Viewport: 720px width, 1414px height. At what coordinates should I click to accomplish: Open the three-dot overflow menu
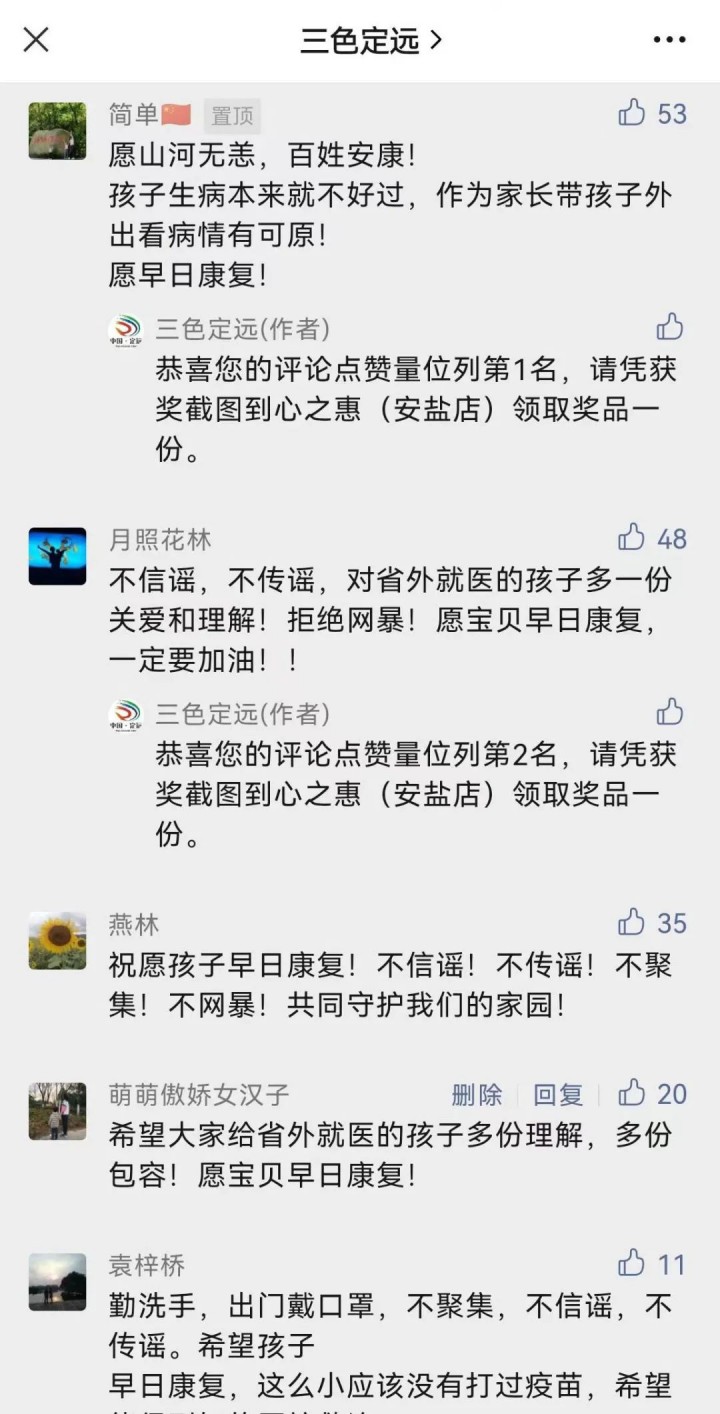pyautogui.click(x=669, y=40)
